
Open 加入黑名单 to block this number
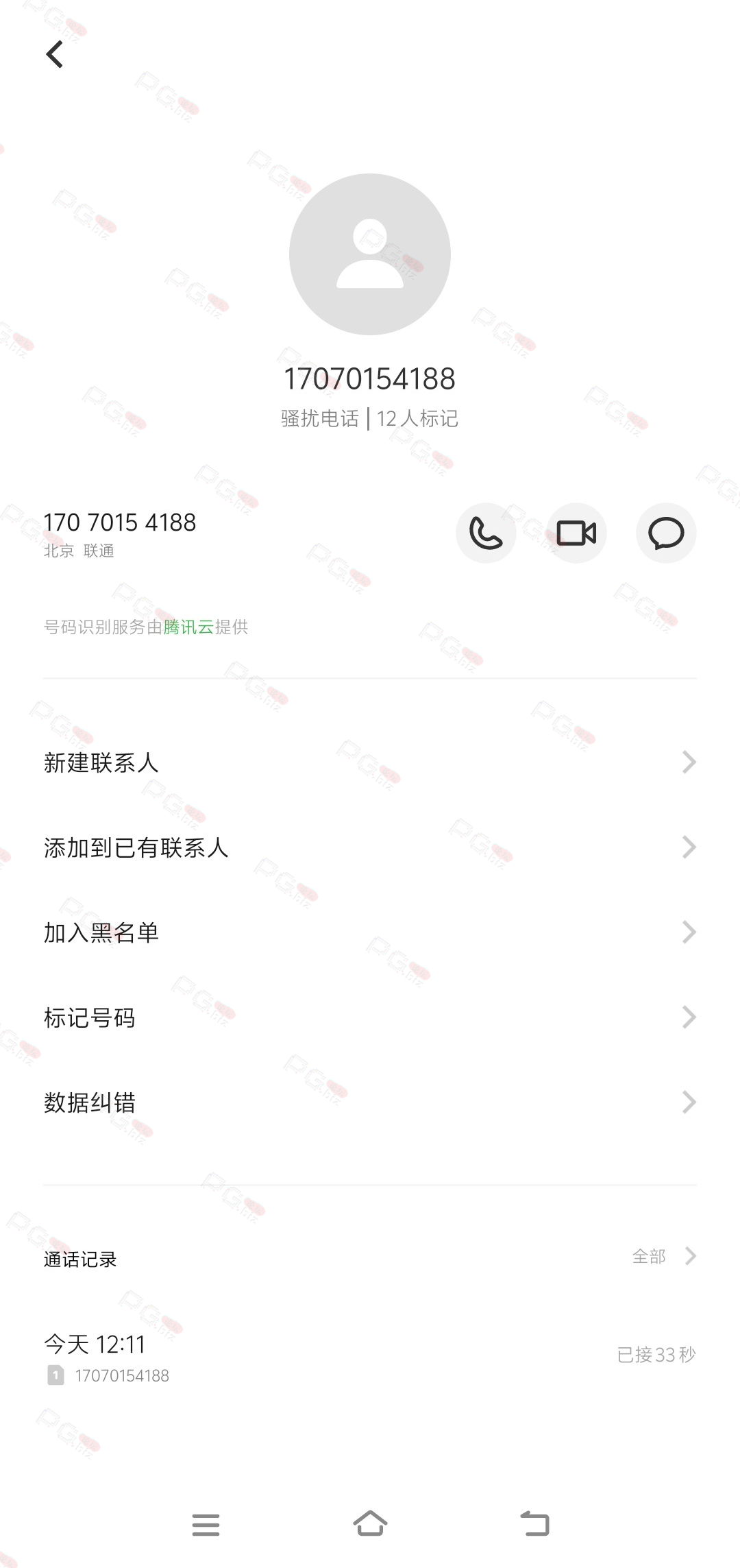tap(370, 932)
